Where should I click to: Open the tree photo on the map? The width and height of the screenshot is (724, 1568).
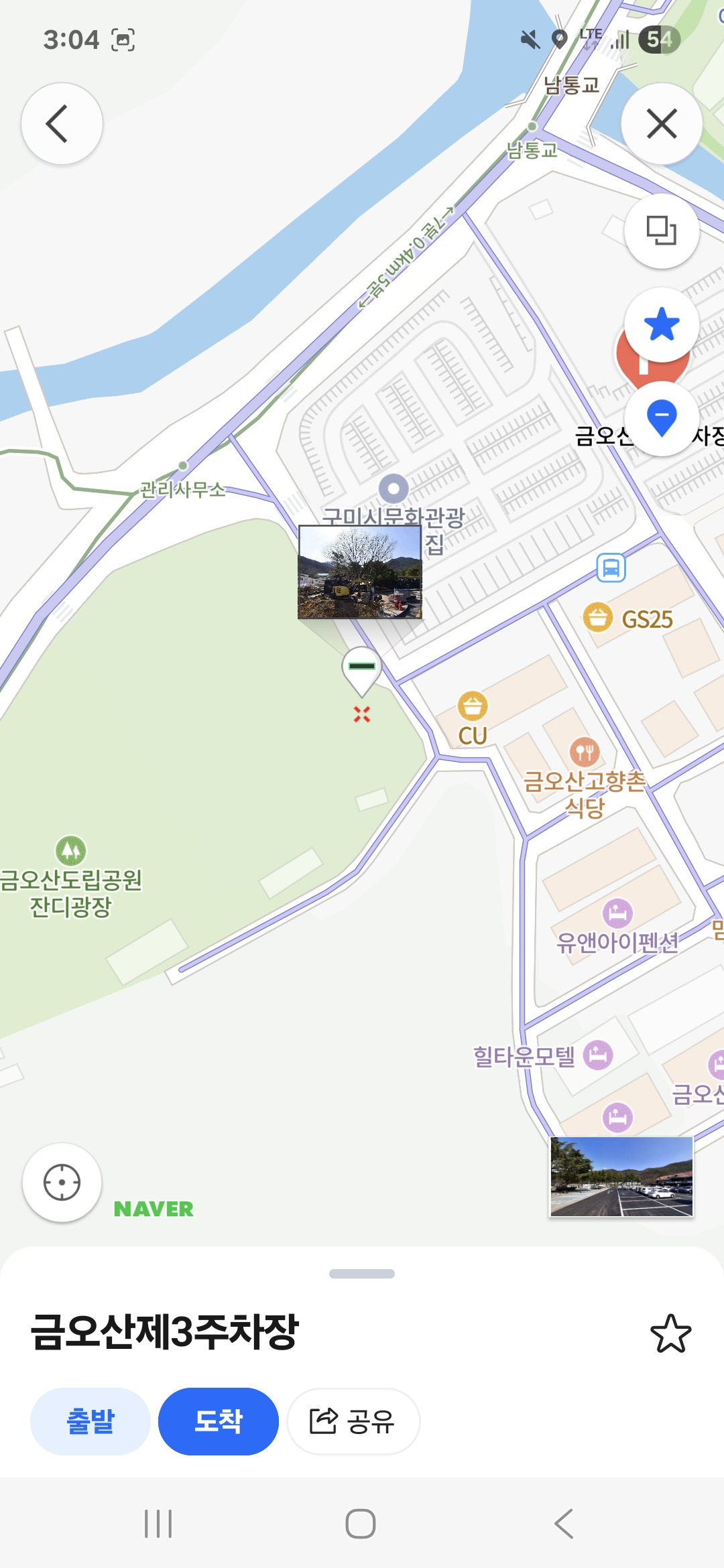click(360, 572)
